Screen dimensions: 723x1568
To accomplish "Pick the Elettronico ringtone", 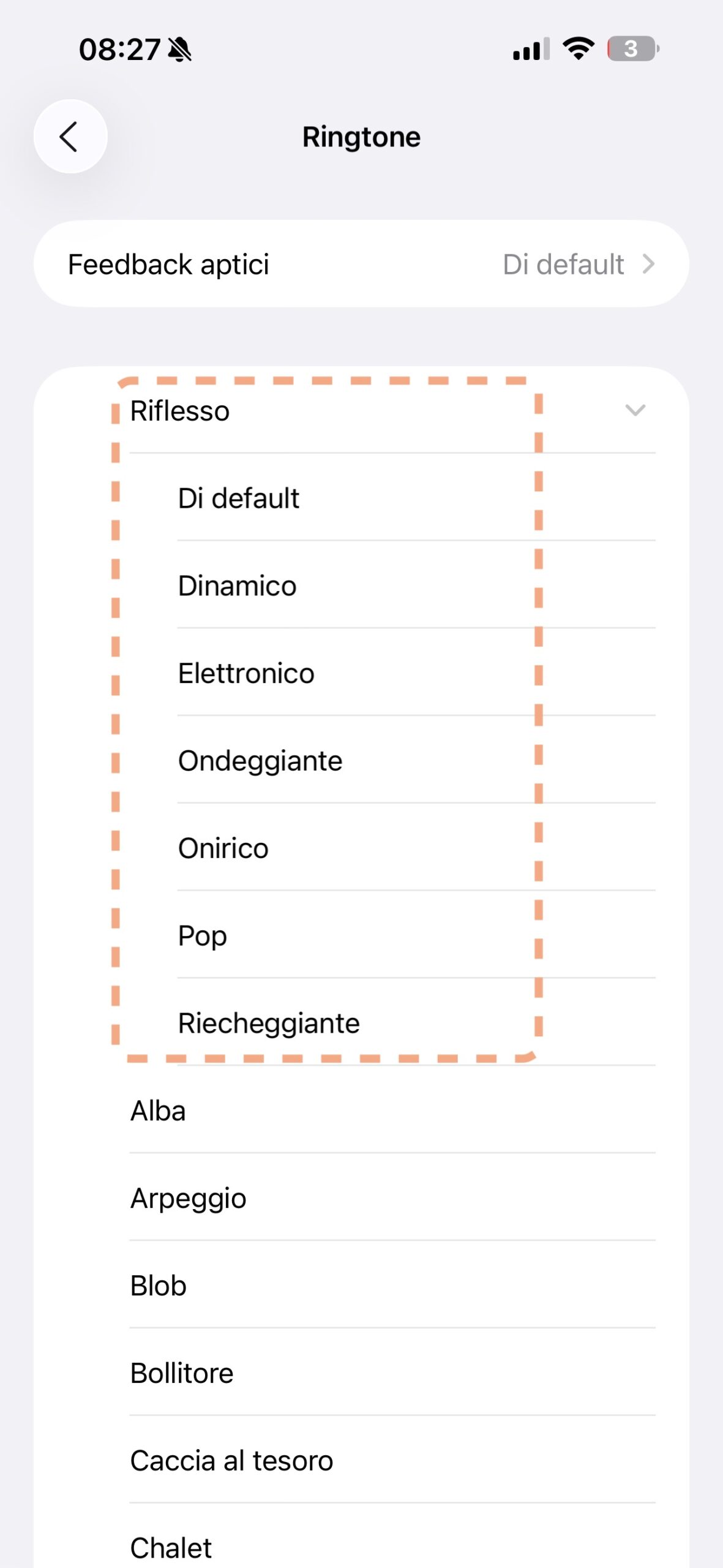I will (x=246, y=673).
